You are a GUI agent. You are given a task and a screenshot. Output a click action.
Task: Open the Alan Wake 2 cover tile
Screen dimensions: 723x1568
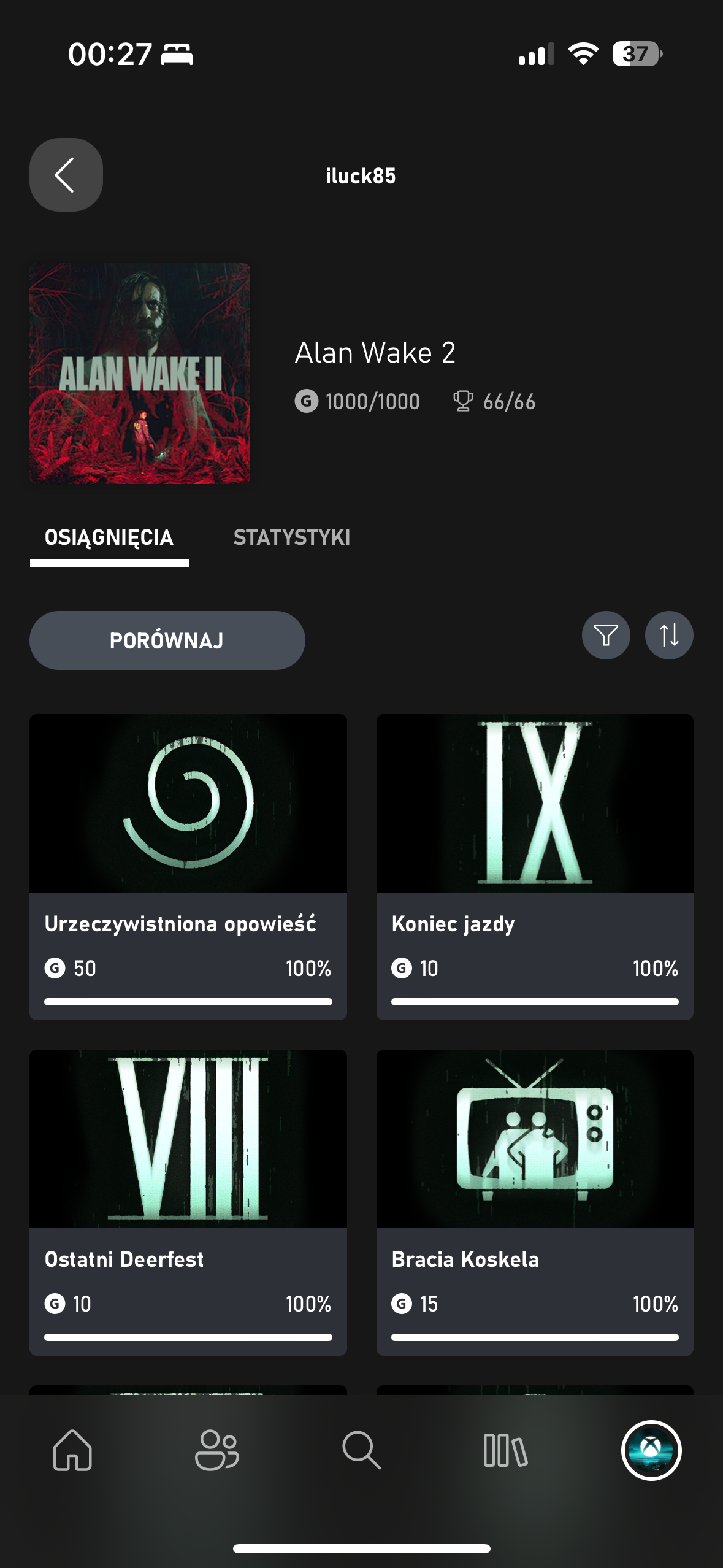(140, 374)
